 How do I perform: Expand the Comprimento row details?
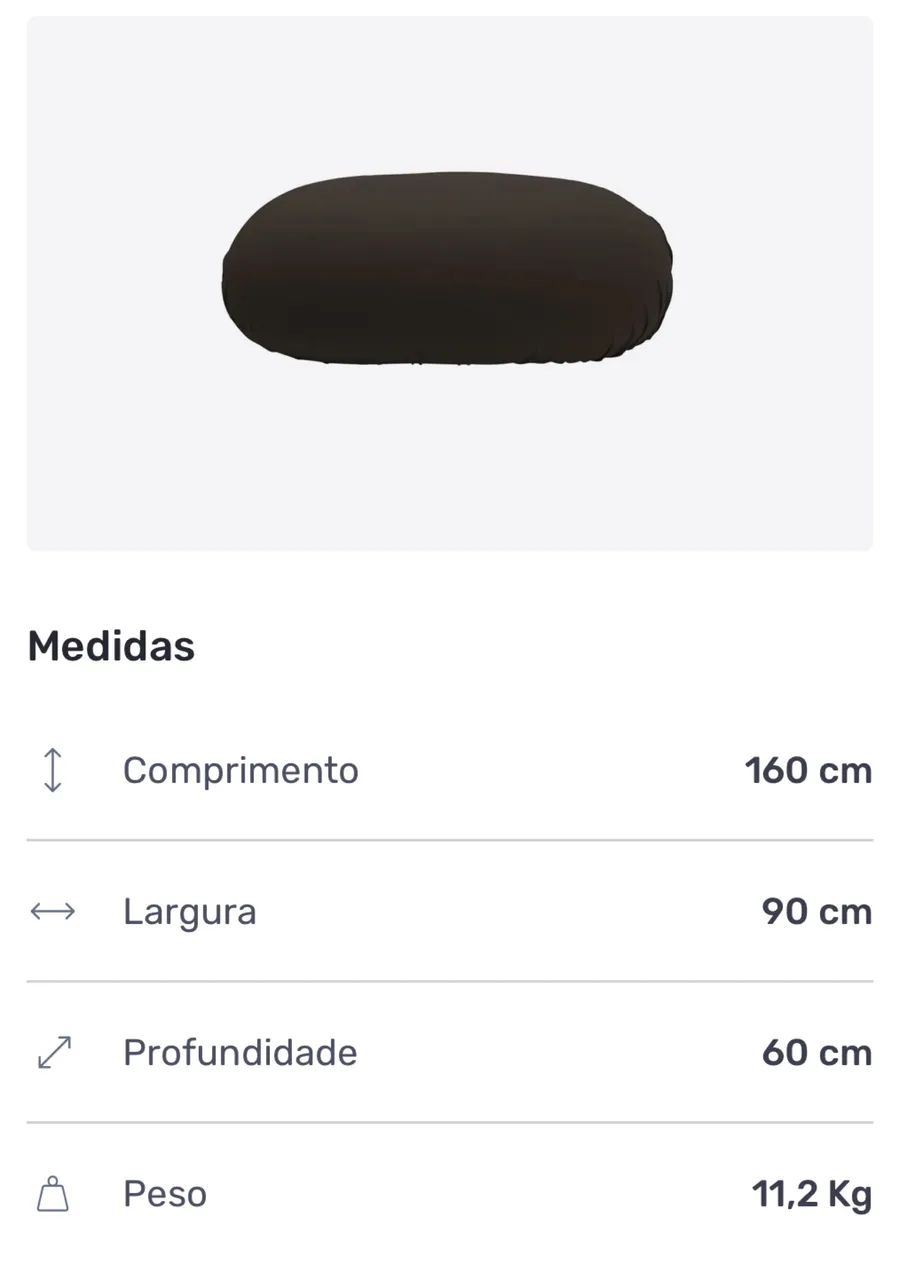450,770
